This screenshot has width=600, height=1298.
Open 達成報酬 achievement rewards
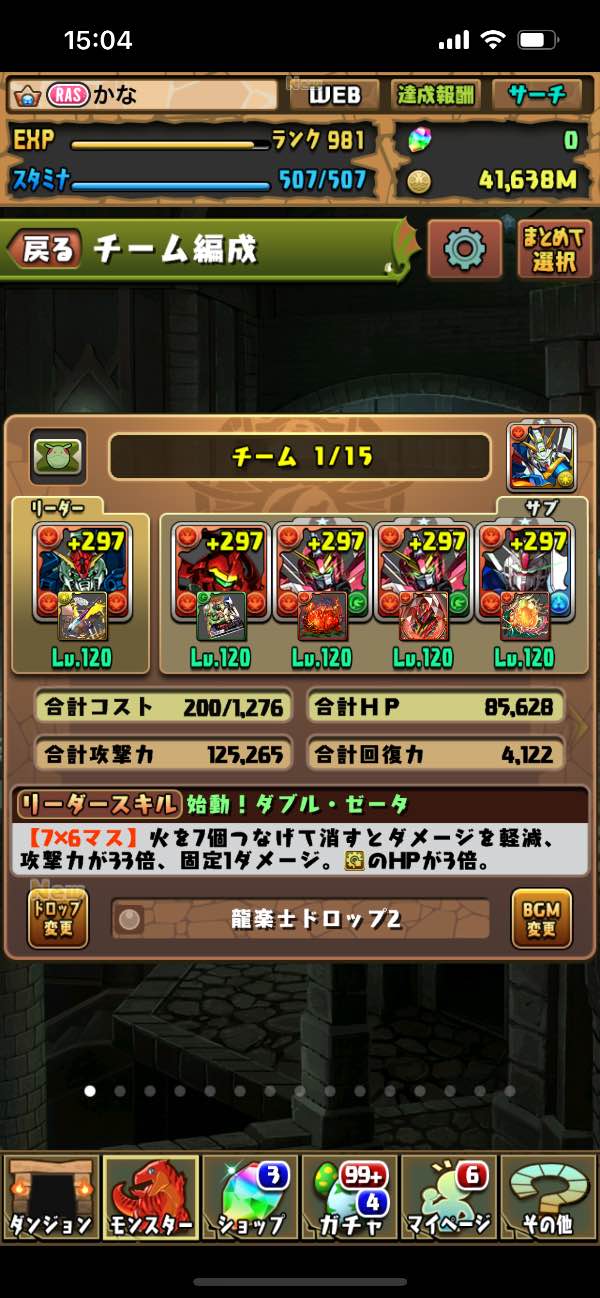[436, 95]
